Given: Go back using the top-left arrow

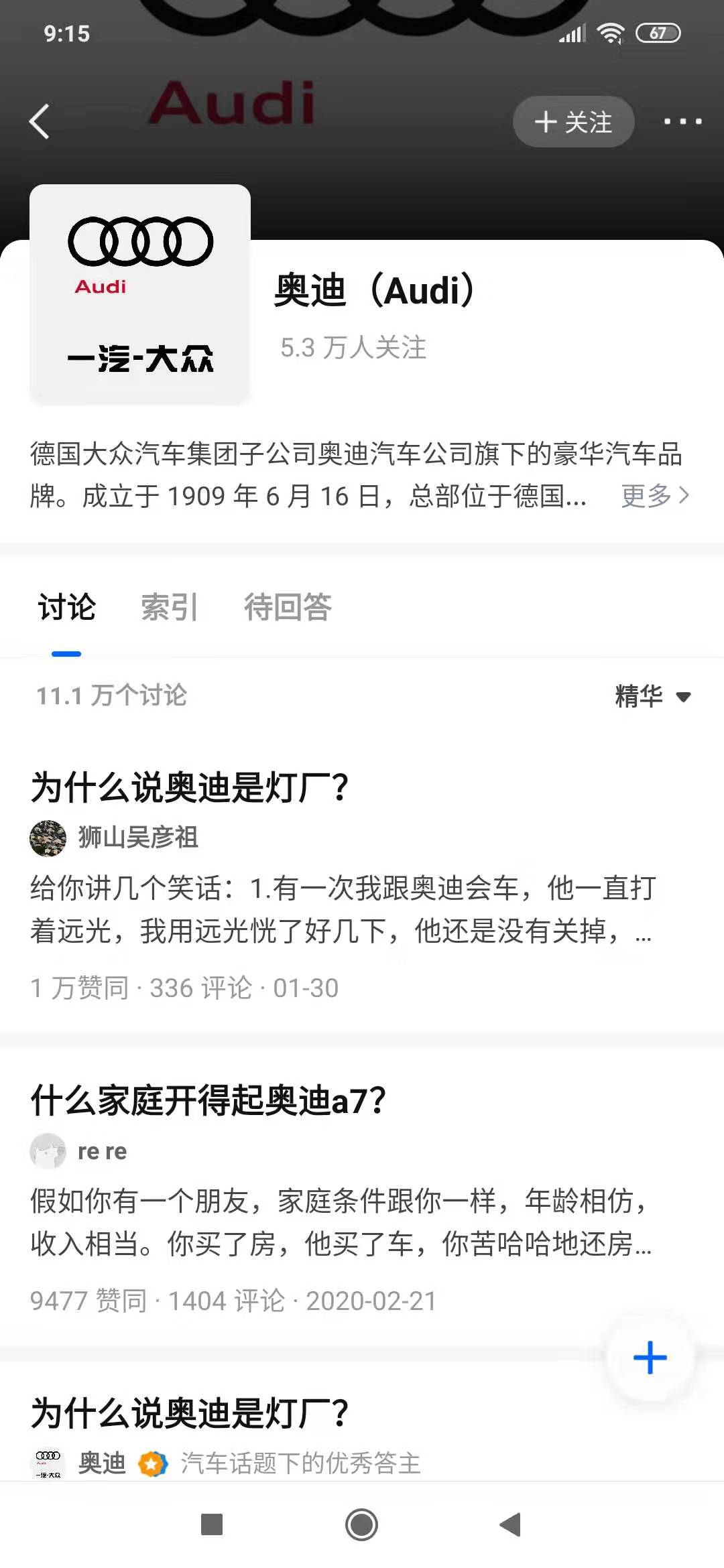Looking at the screenshot, I should click(40, 122).
